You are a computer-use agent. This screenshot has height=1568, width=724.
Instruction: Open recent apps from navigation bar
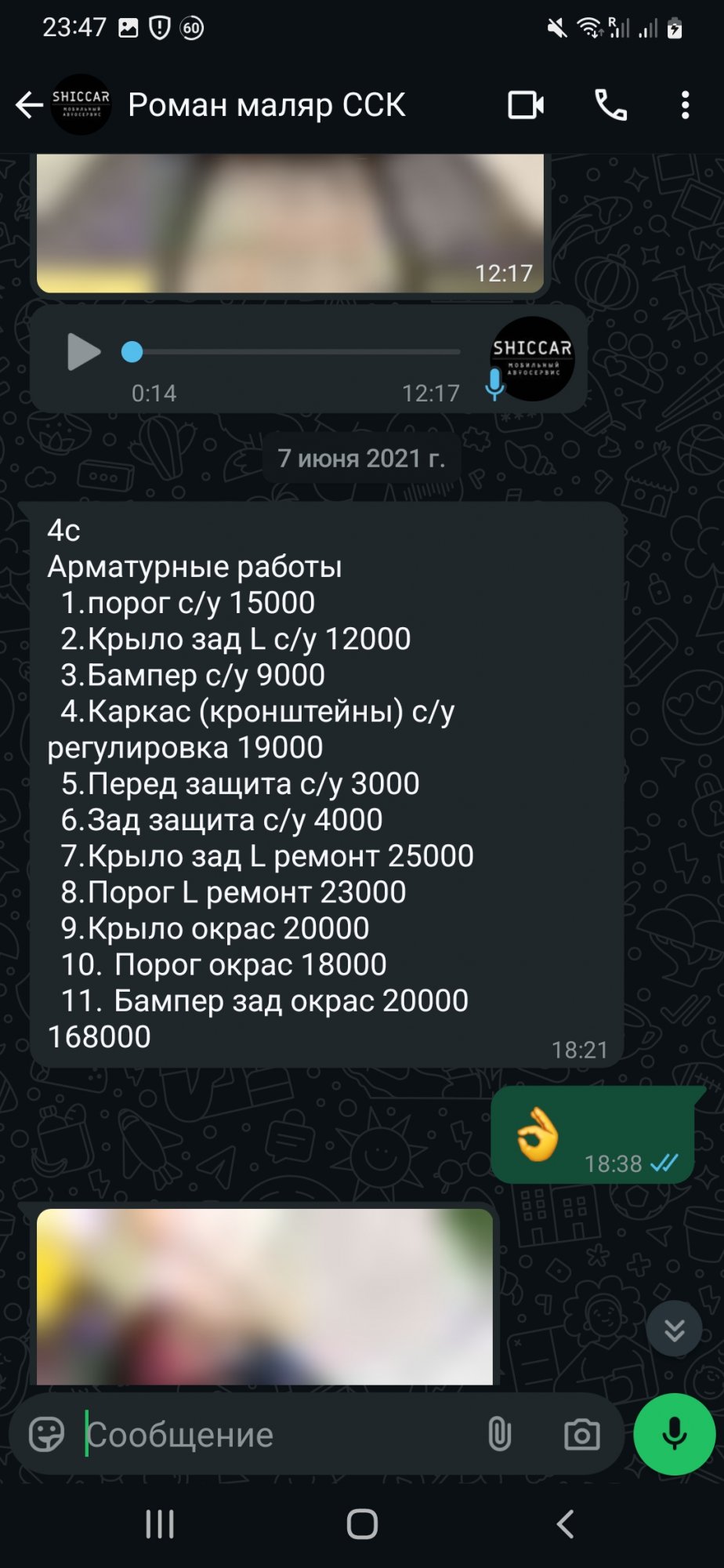click(x=160, y=1525)
